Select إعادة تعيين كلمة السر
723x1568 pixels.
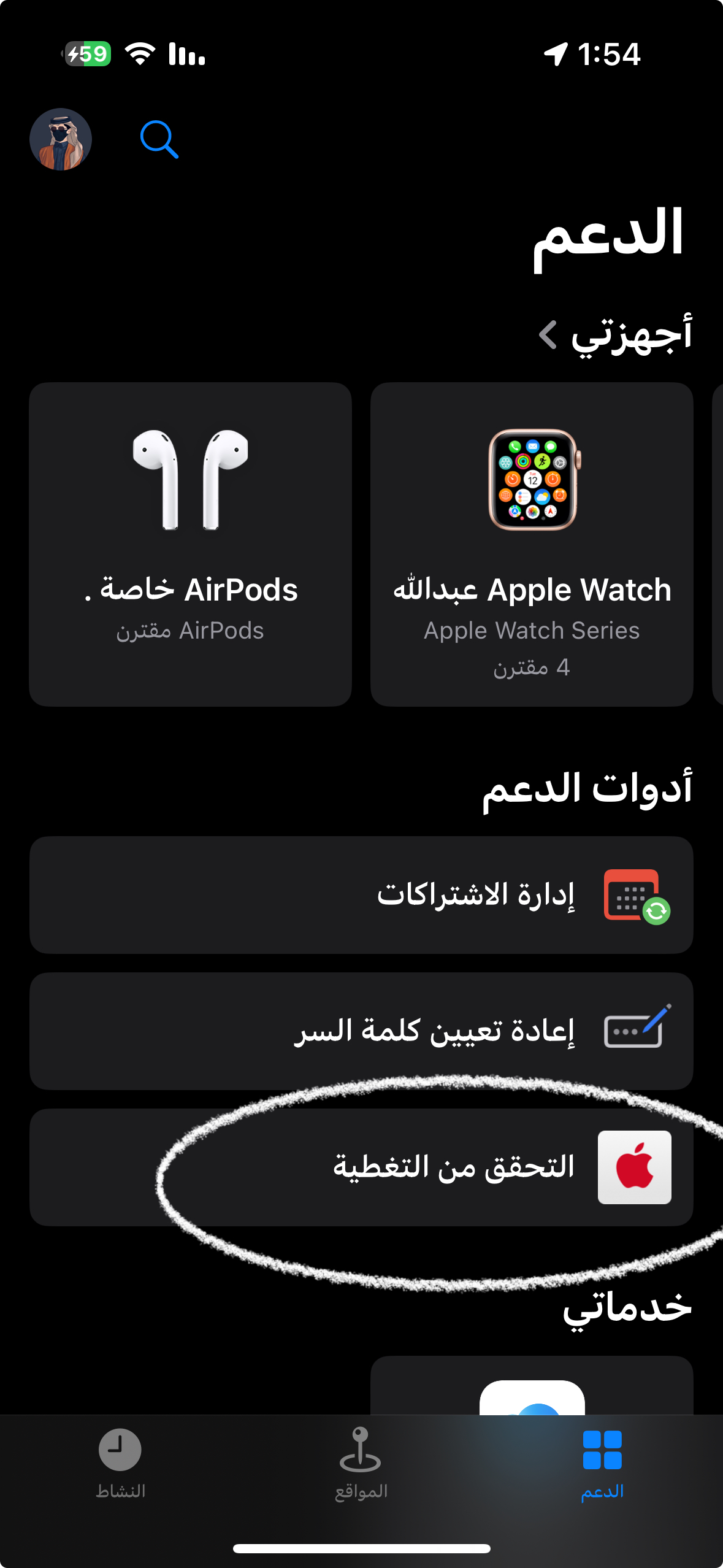[361, 1031]
